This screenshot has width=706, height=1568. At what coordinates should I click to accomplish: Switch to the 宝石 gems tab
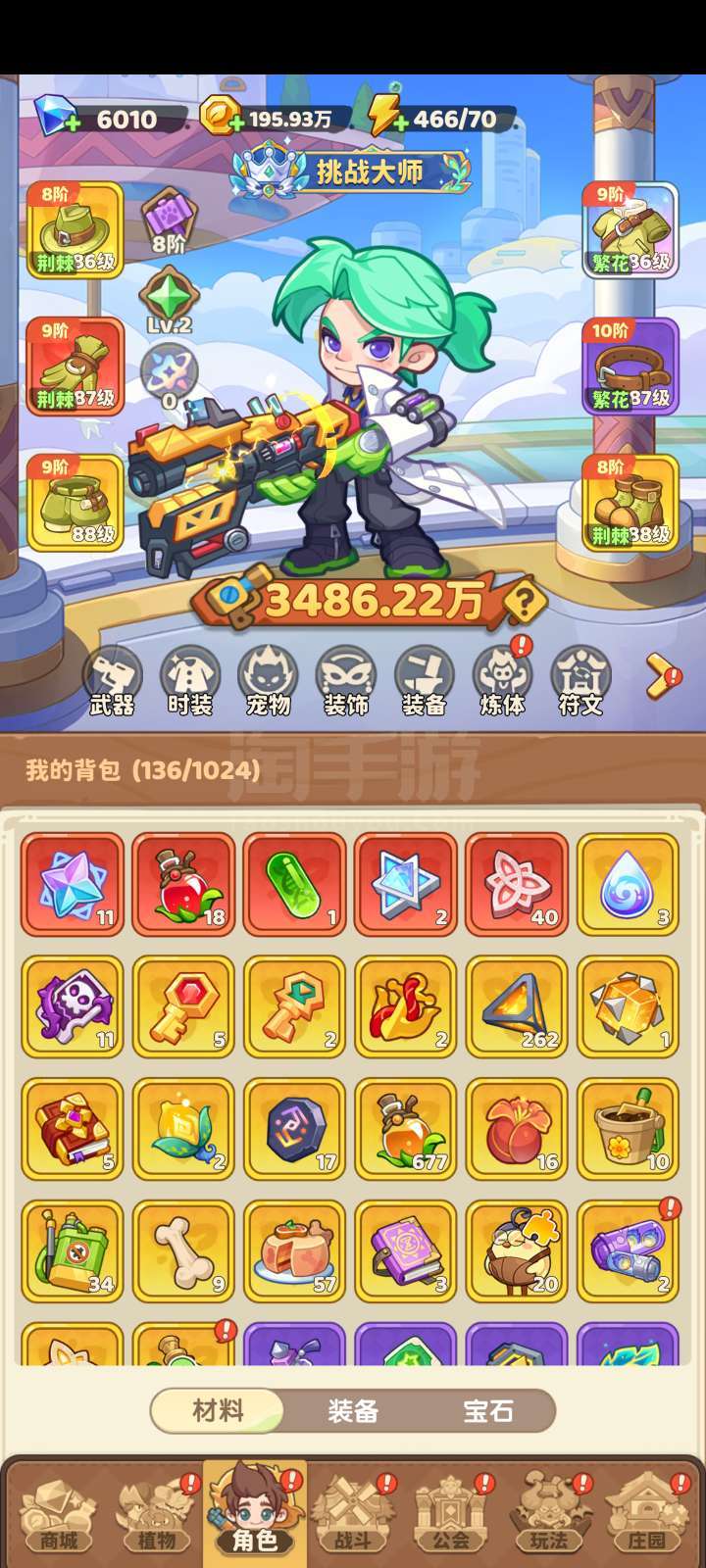point(488,1411)
